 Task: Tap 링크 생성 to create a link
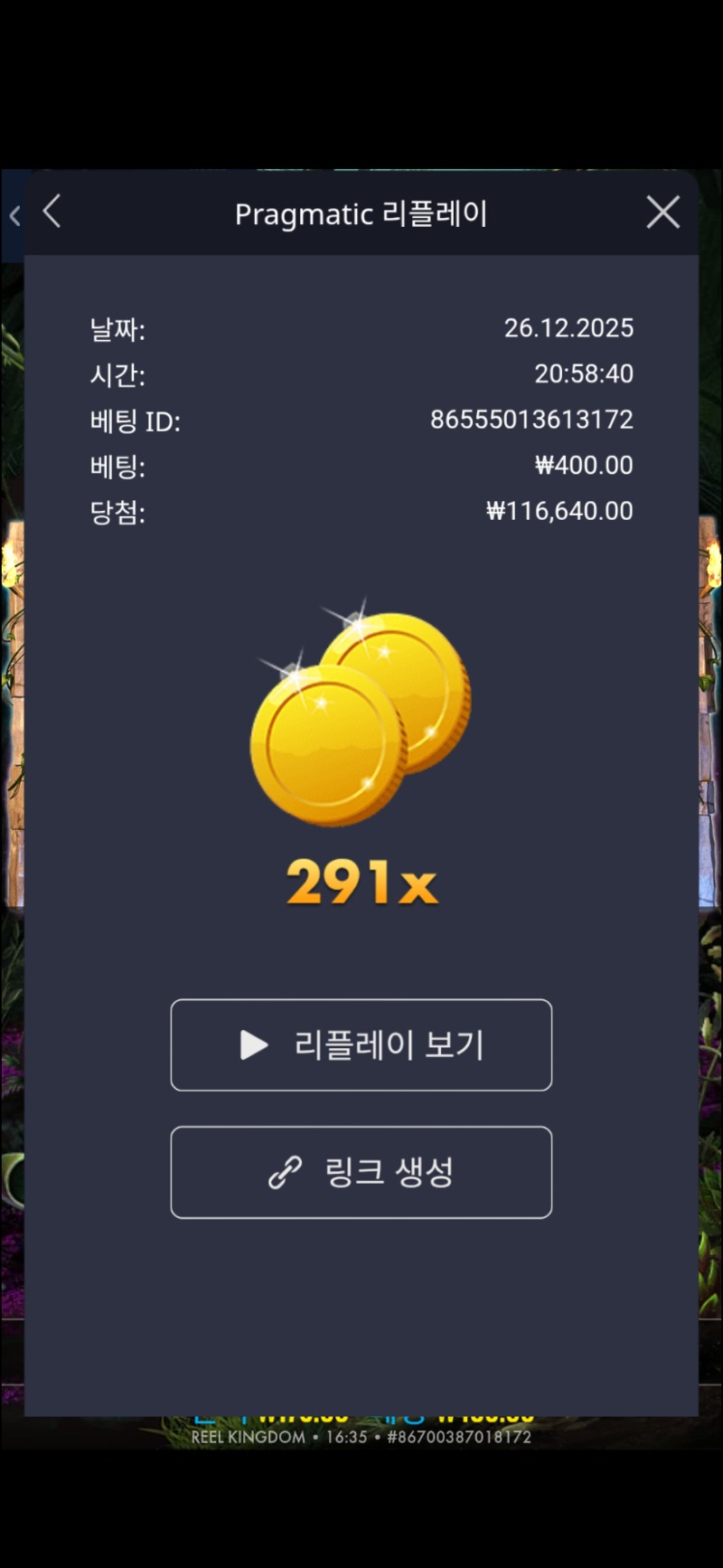click(x=361, y=1172)
